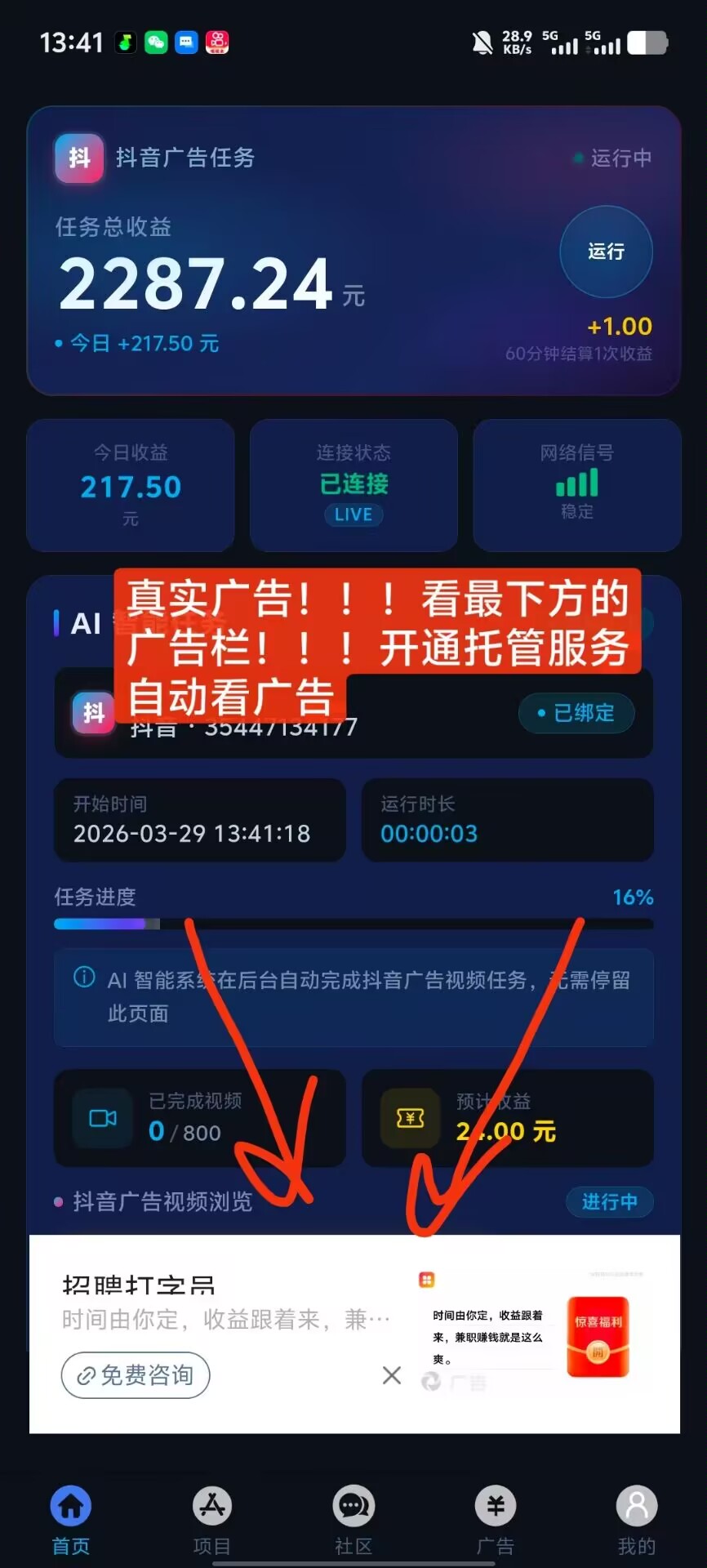
Task: Open the 我的 profile tab
Action: [x=637, y=1519]
